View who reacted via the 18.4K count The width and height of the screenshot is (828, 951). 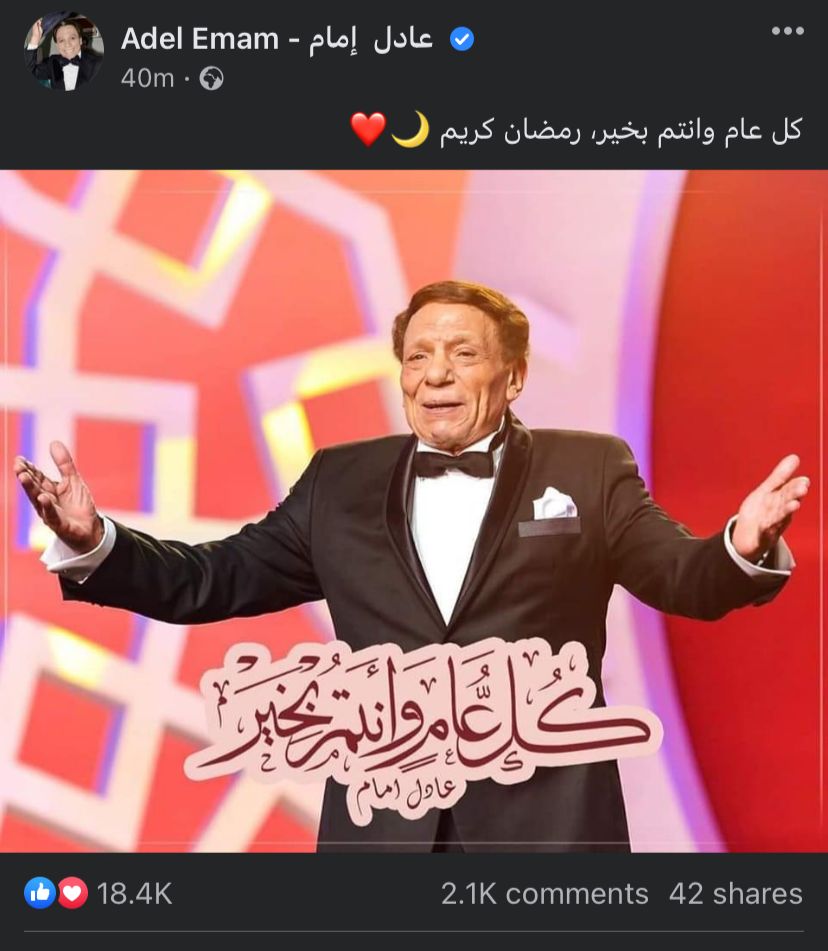[x=123, y=893]
